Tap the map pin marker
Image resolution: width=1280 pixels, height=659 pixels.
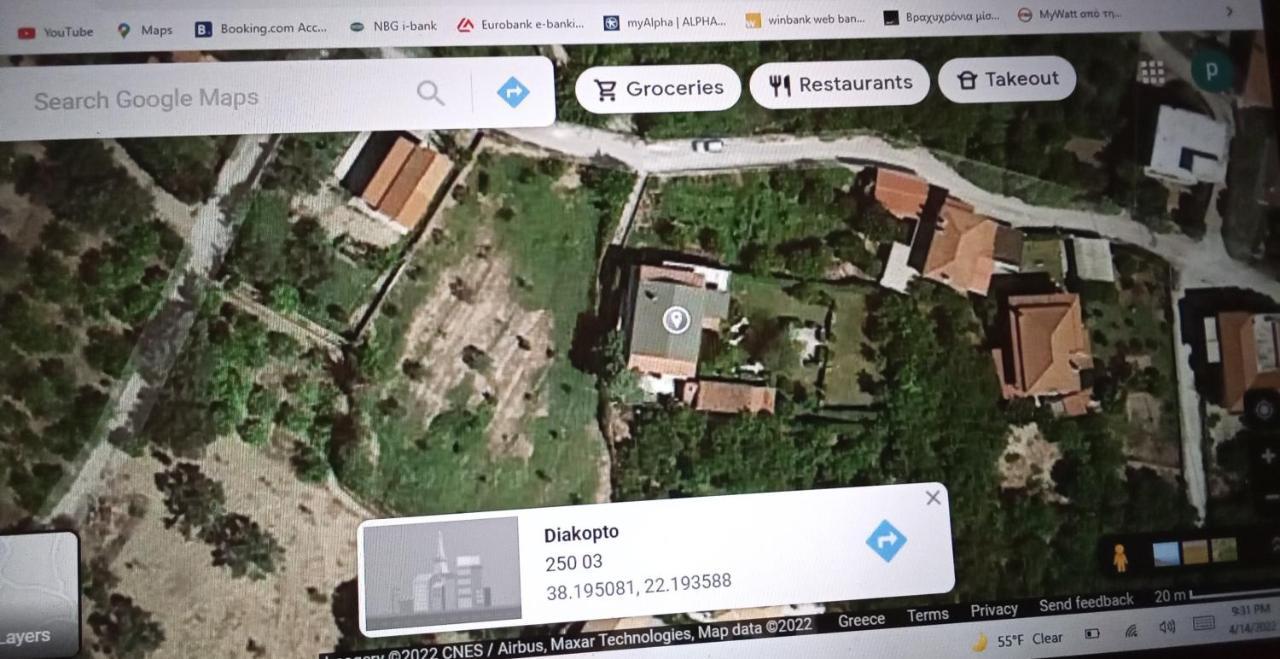(x=677, y=320)
